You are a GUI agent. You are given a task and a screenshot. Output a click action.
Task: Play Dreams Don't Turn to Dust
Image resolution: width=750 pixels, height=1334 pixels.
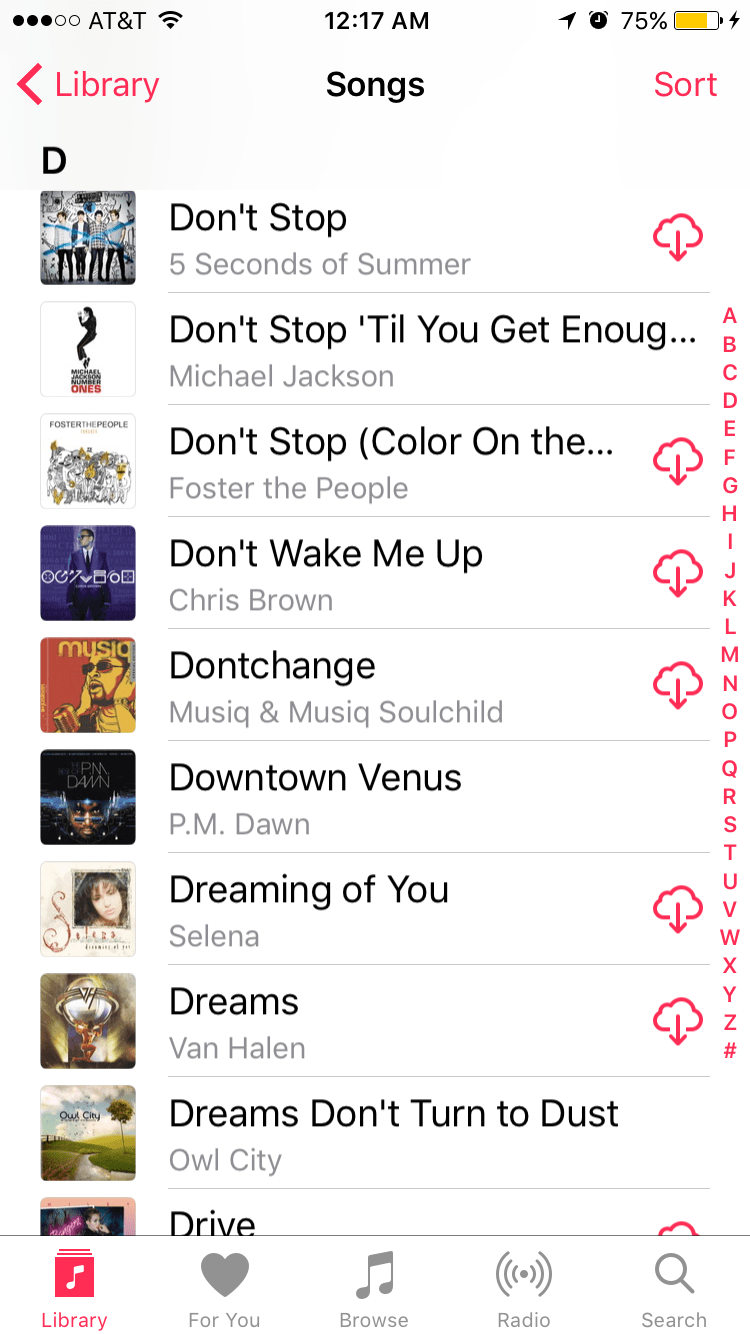click(x=400, y=1134)
